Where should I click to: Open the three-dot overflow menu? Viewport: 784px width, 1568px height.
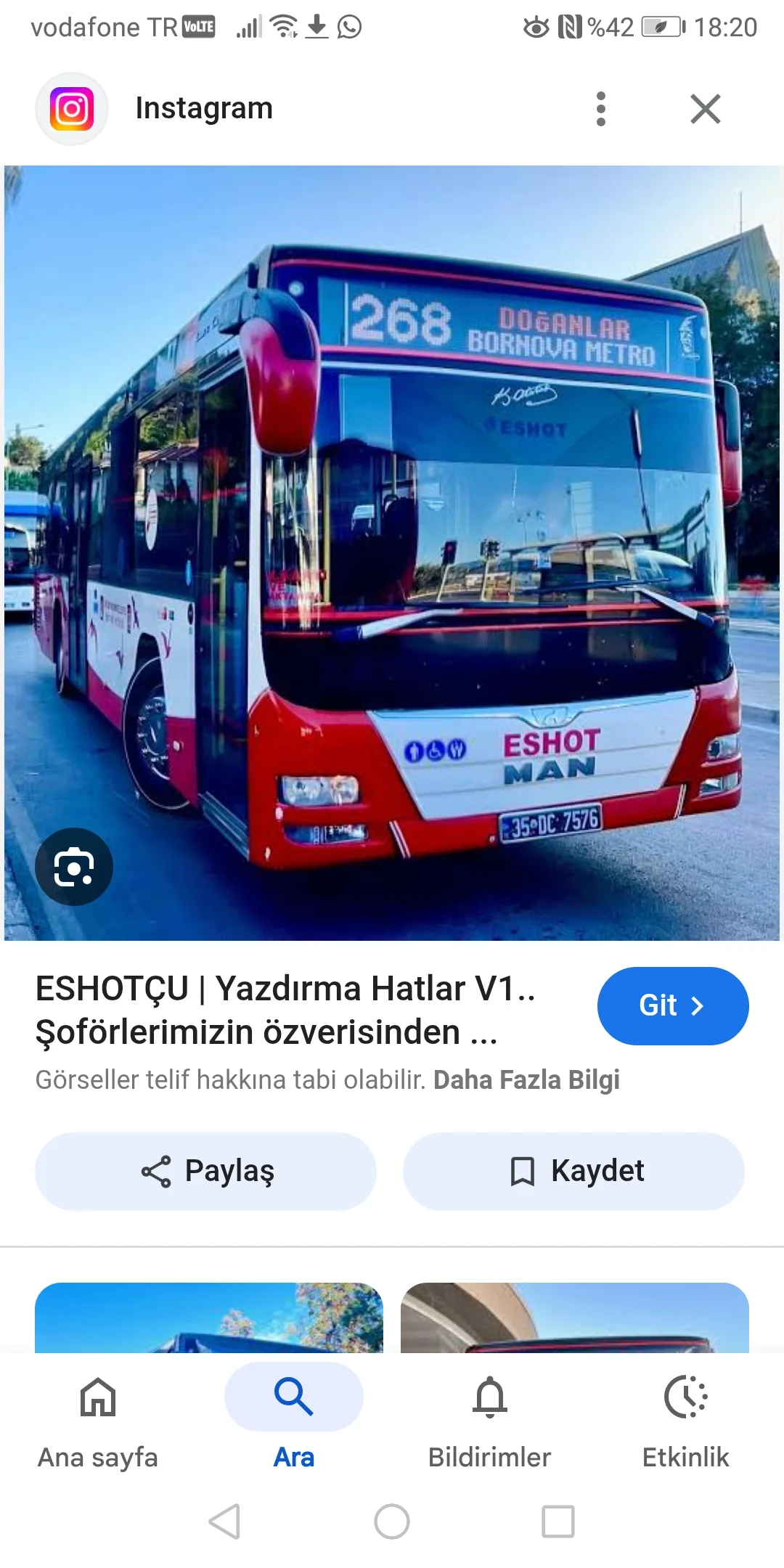coord(600,109)
